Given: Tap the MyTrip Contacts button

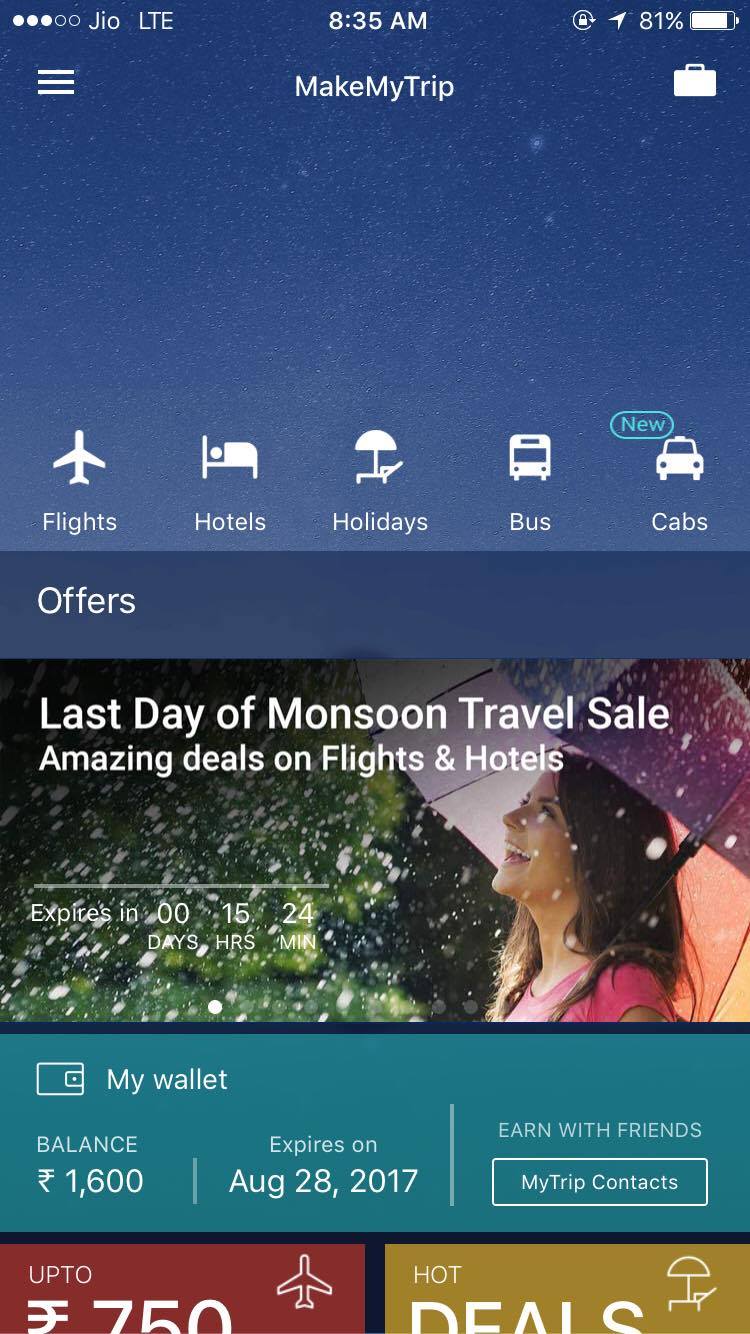Looking at the screenshot, I should tap(599, 1182).
